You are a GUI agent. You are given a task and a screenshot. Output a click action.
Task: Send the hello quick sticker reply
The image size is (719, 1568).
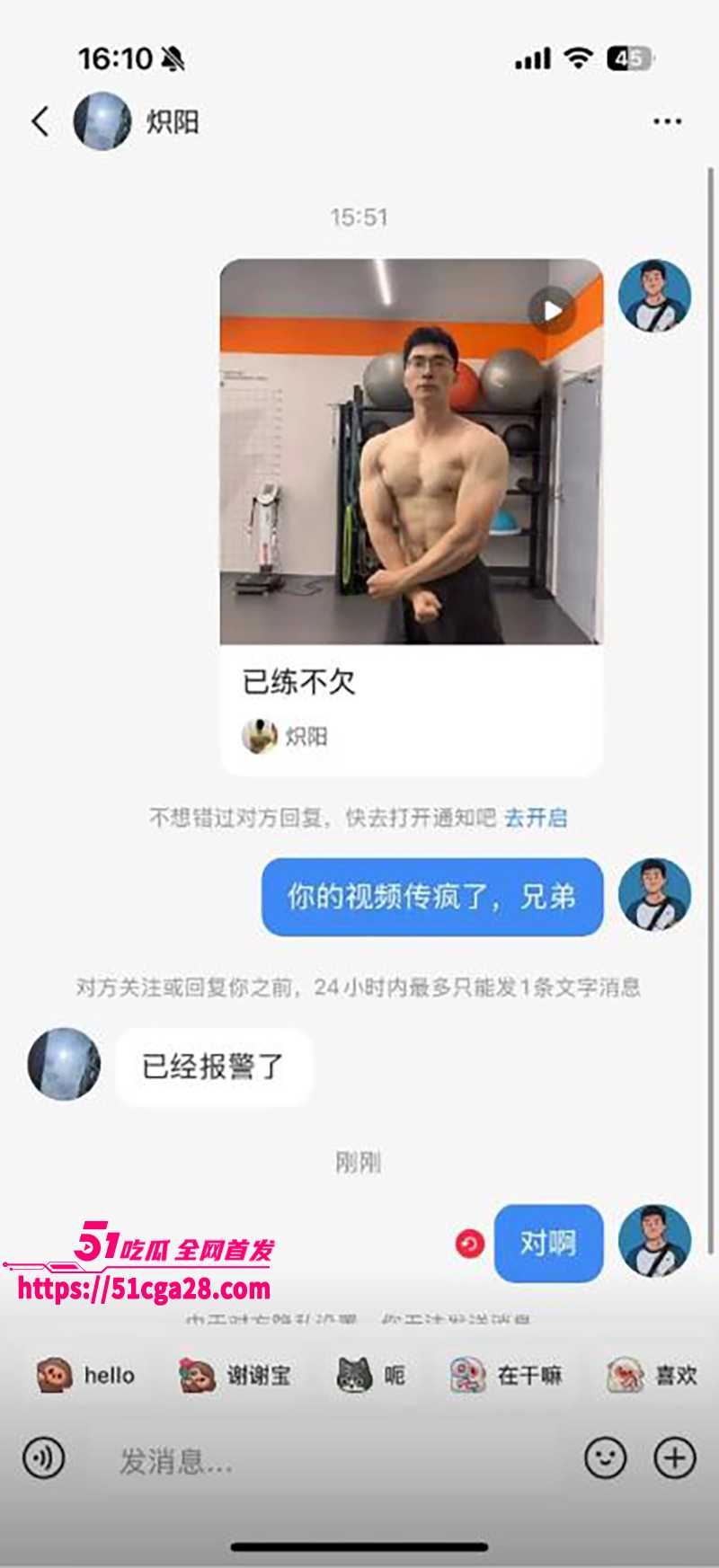[x=86, y=1376]
